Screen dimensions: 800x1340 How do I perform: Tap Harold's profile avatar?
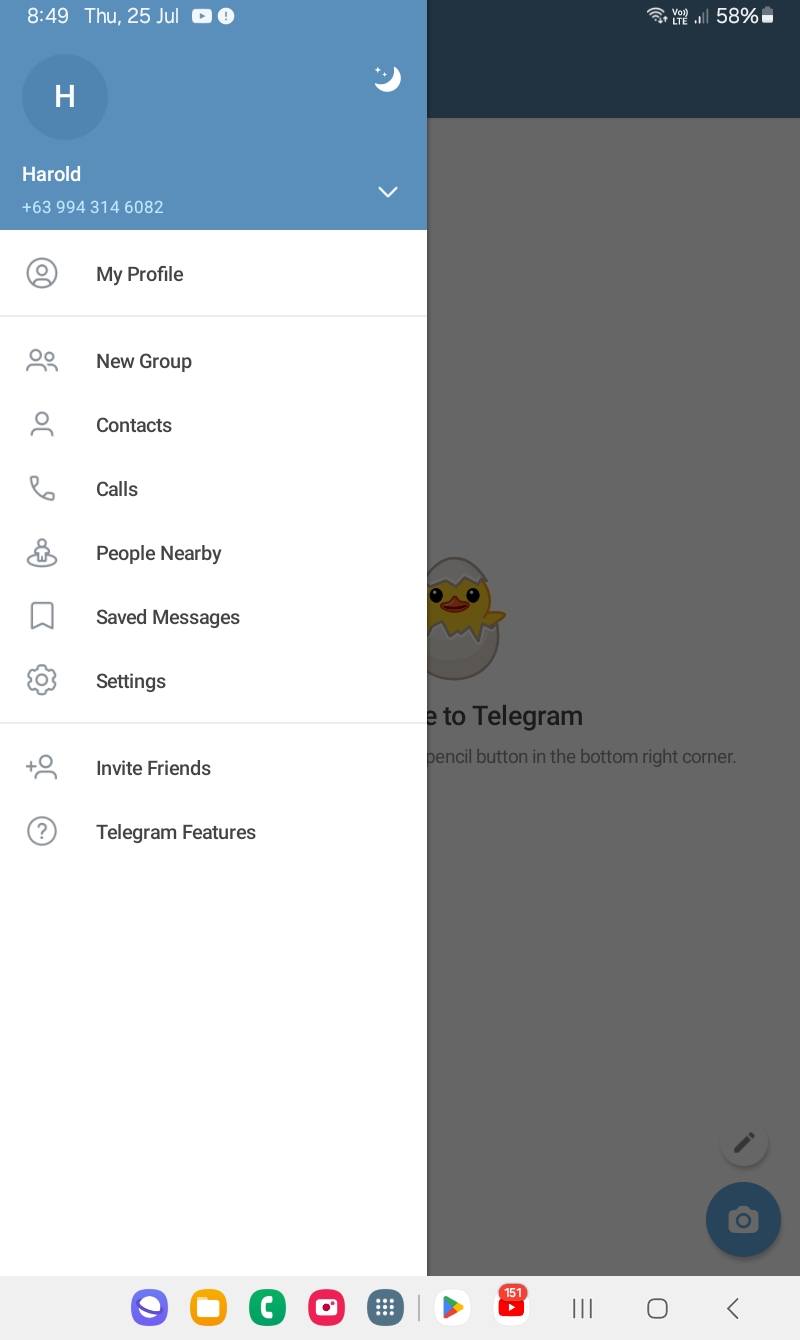point(65,96)
